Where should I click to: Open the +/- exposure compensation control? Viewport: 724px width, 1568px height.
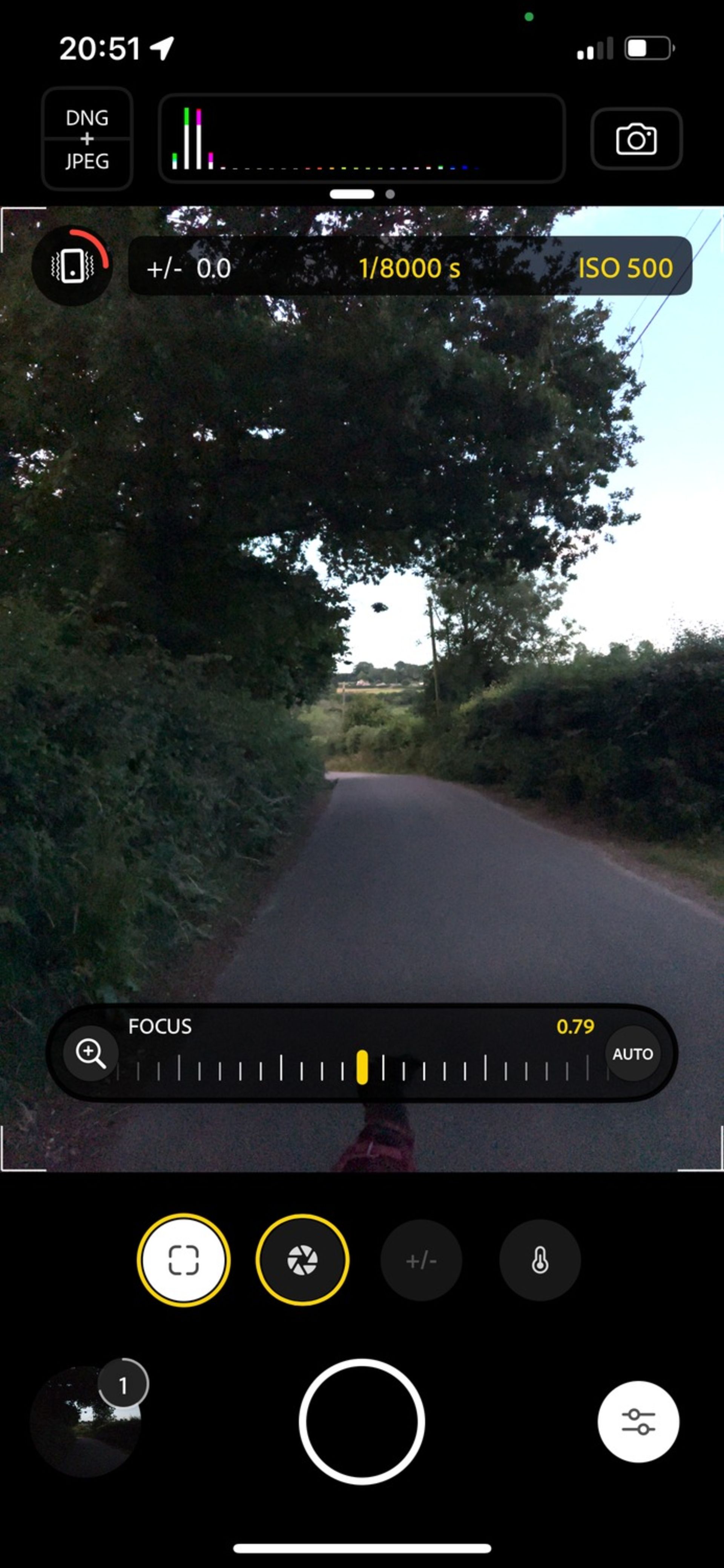421,1260
